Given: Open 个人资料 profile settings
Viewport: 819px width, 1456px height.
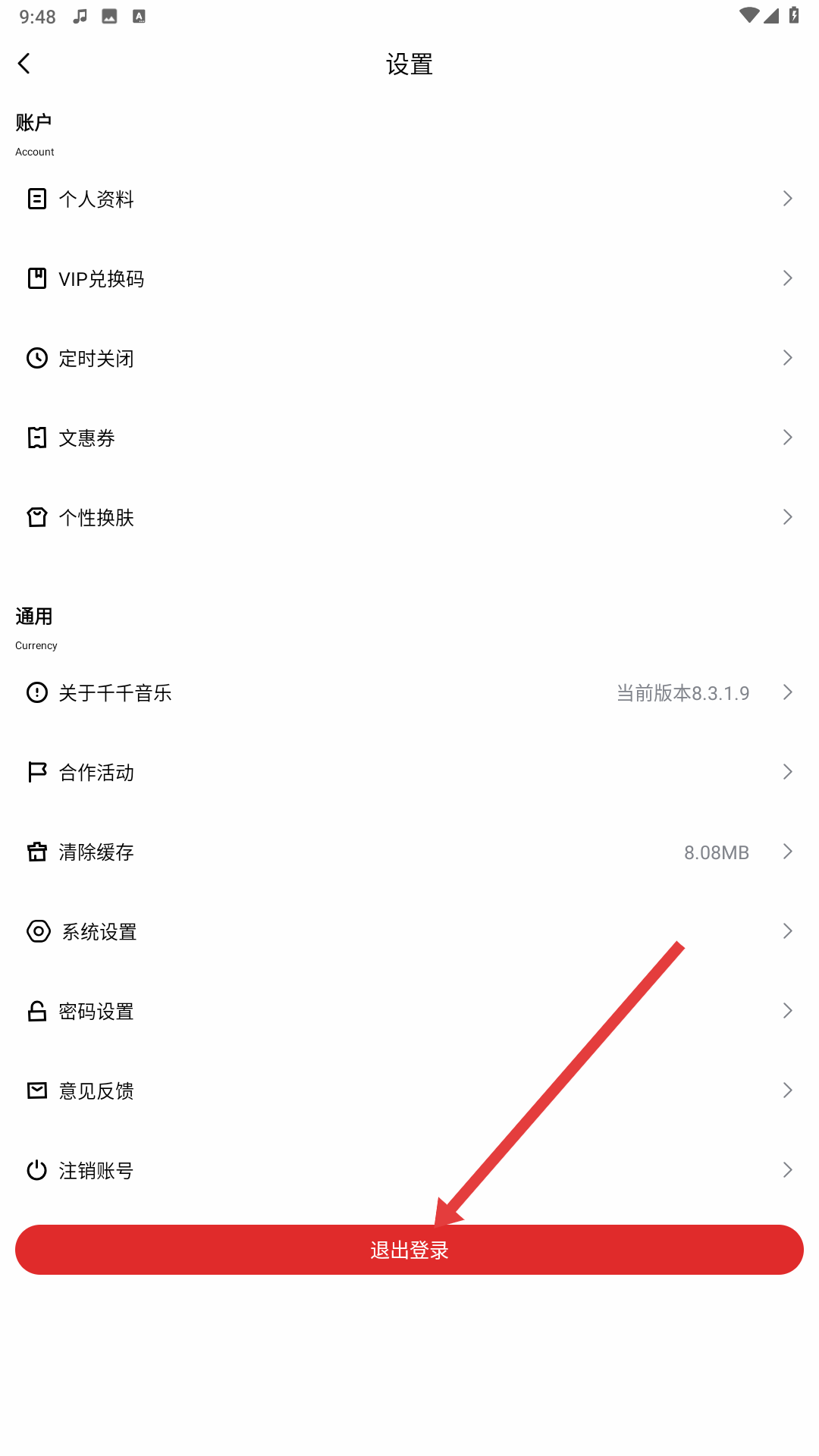Looking at the screenshot, I should click(409, 199).
